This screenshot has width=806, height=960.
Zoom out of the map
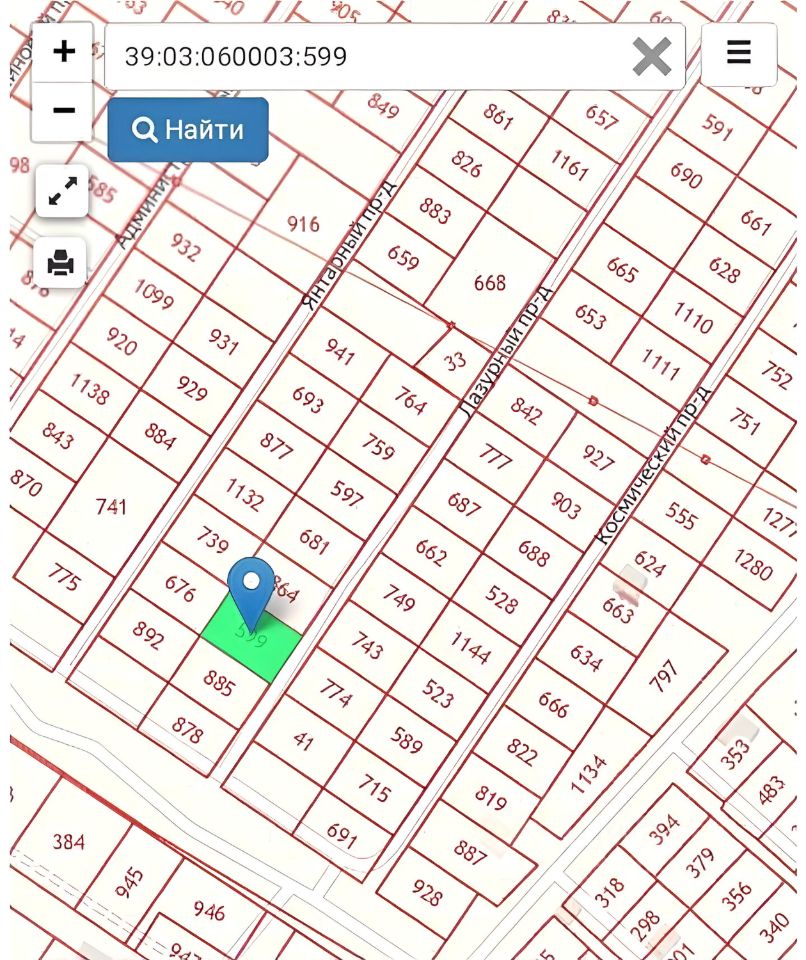coord(63,110)
